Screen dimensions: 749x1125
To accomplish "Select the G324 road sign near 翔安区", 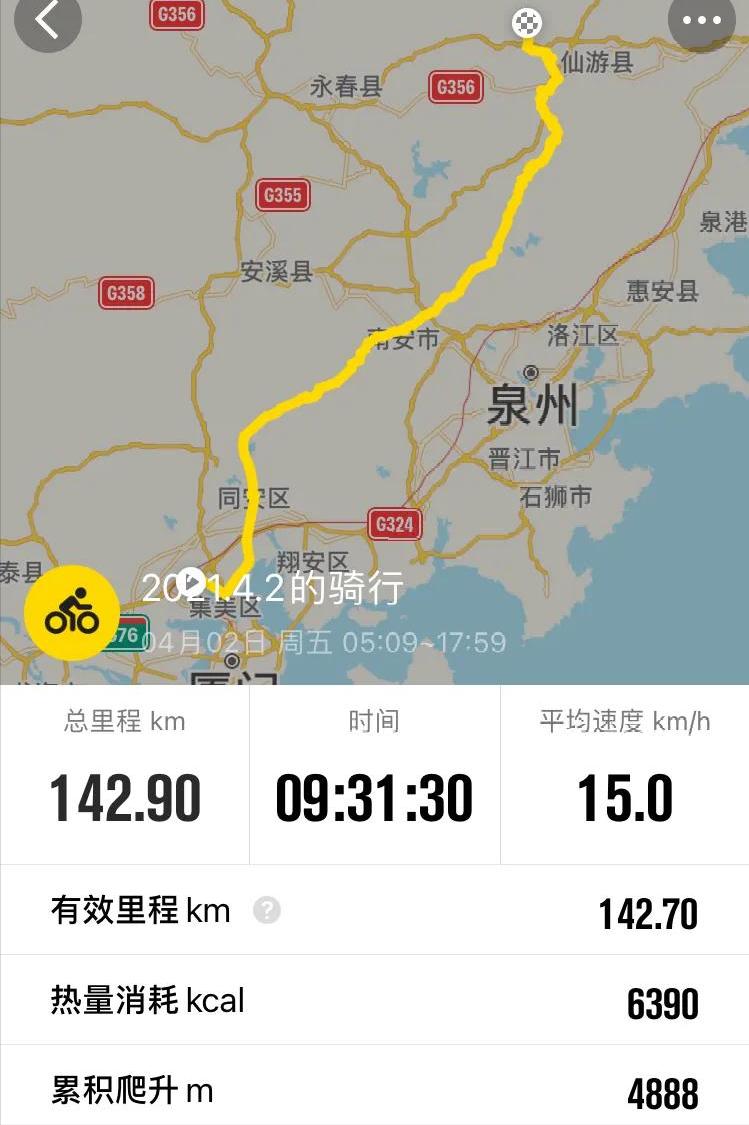I will pos(394,524).
